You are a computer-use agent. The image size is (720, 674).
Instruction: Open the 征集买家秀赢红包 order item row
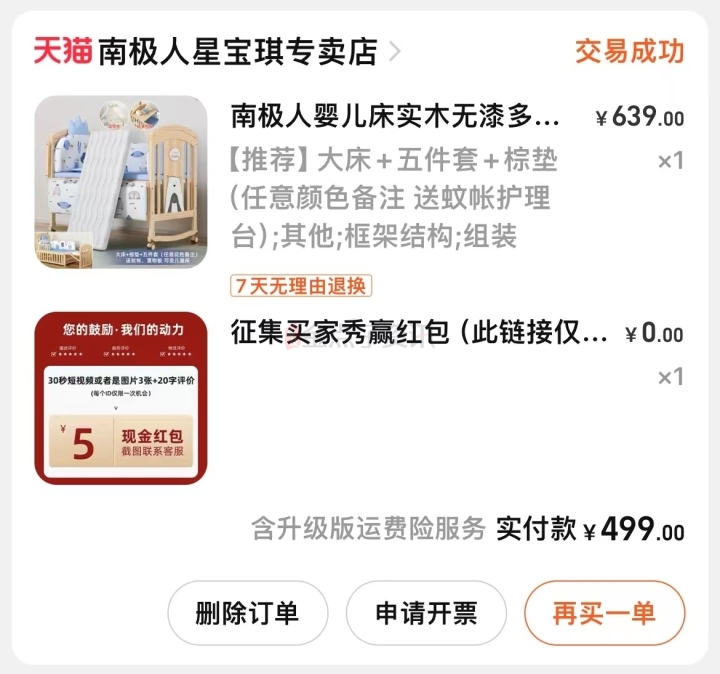tap(418, 333)
